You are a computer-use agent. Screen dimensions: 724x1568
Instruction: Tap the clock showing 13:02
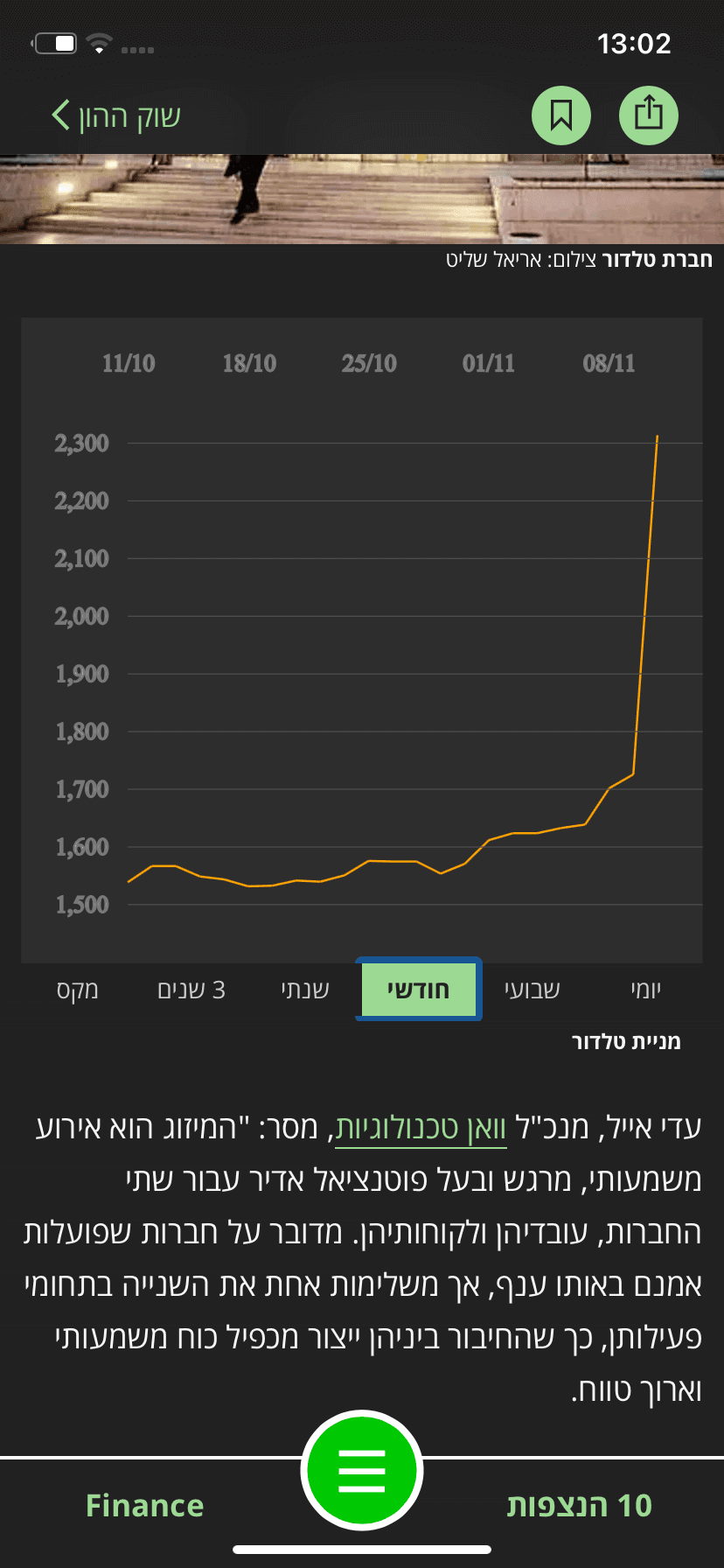(636, 42)
